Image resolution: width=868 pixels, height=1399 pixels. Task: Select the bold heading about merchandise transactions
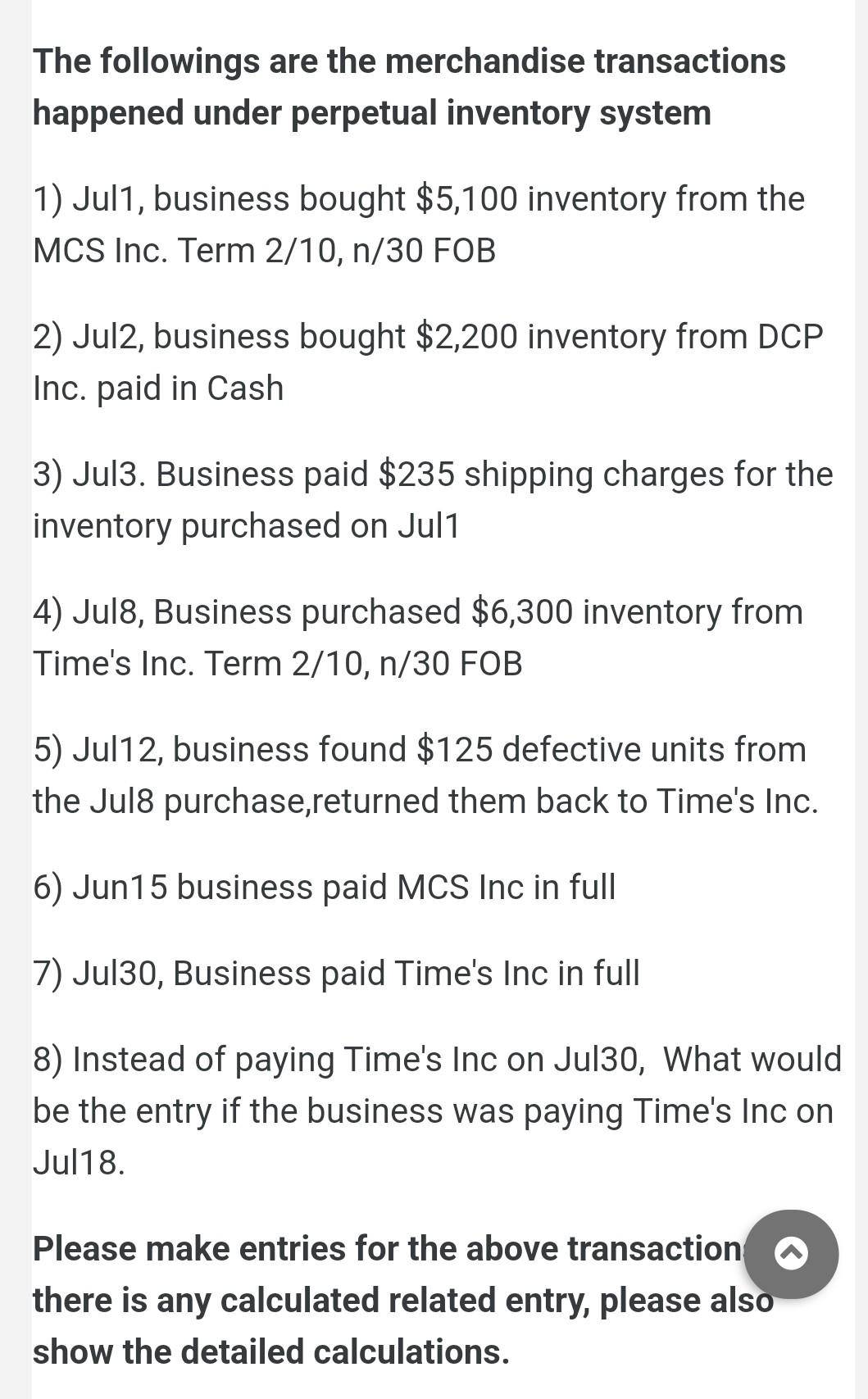[410, 86]
